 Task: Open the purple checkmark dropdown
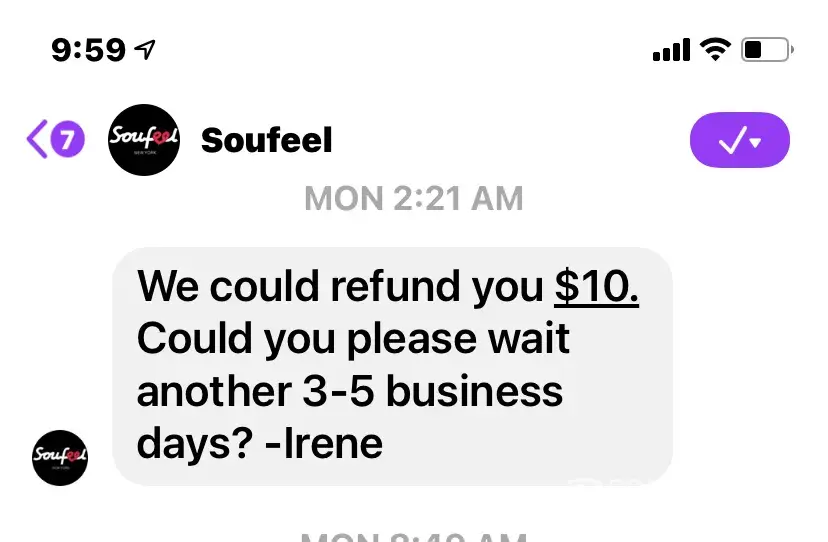739,140
